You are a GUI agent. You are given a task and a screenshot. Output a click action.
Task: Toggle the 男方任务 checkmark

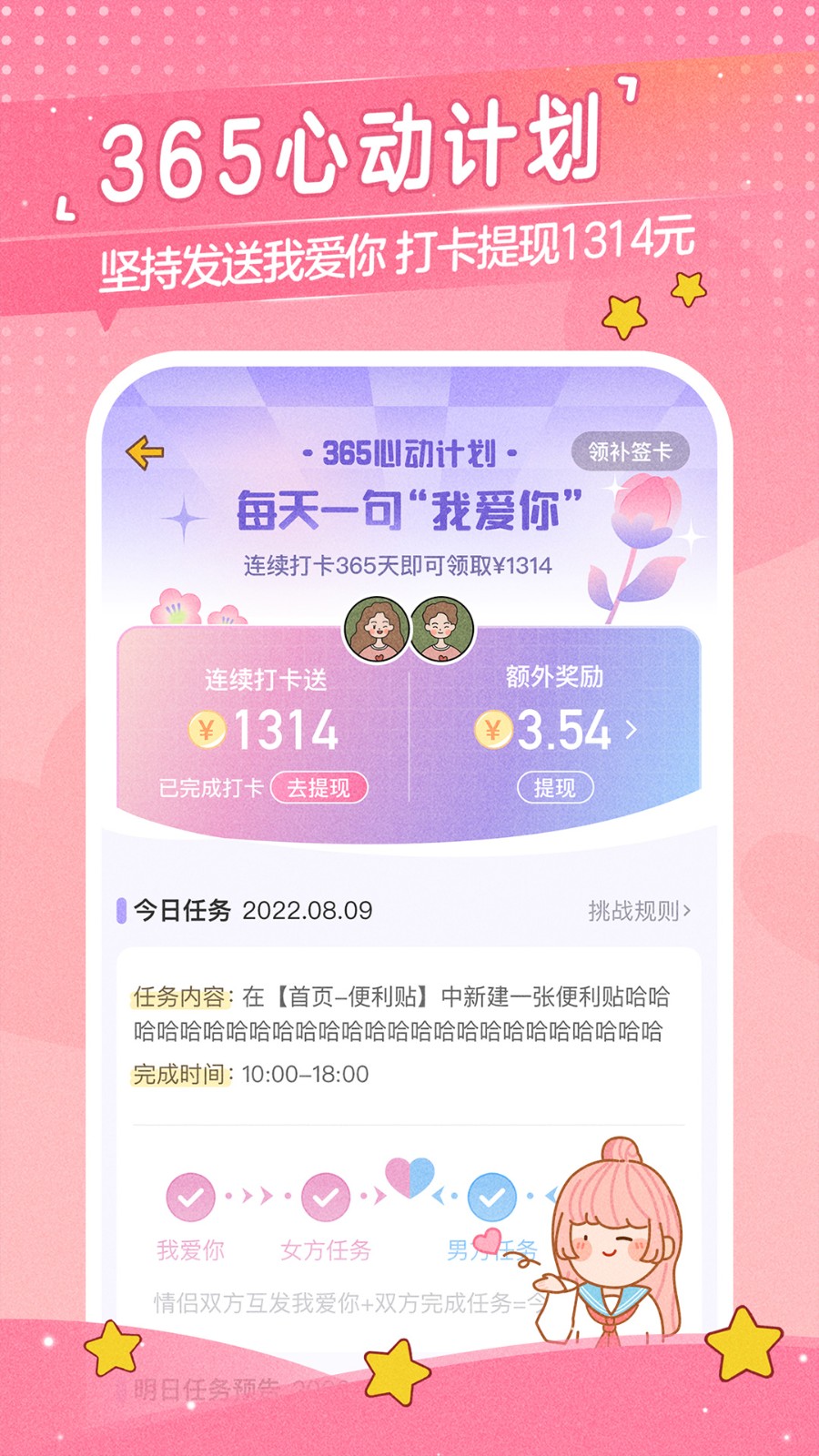pyautogui.click(x=494, y=1199)
